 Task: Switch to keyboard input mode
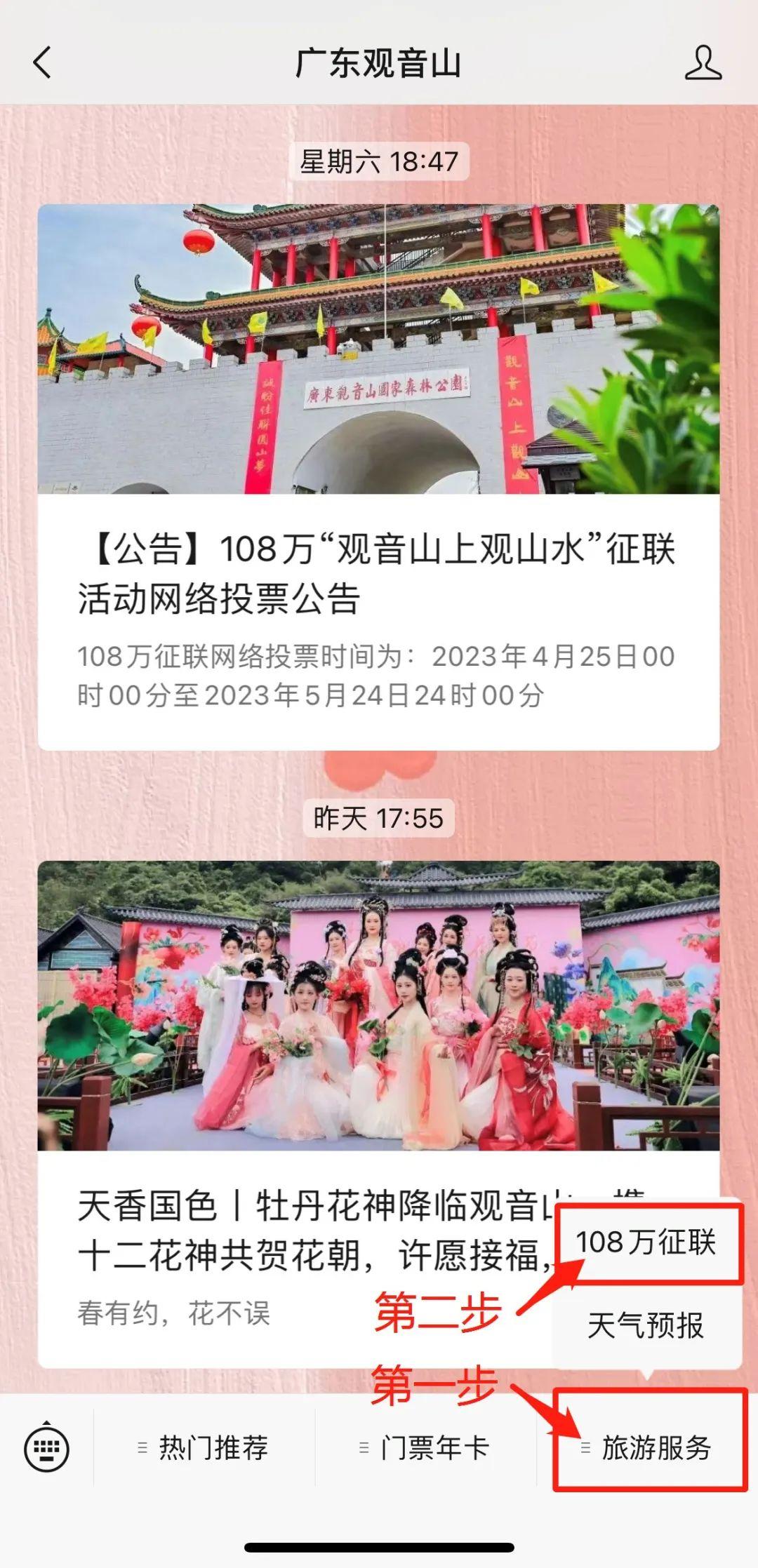(x=47, y=1448)
